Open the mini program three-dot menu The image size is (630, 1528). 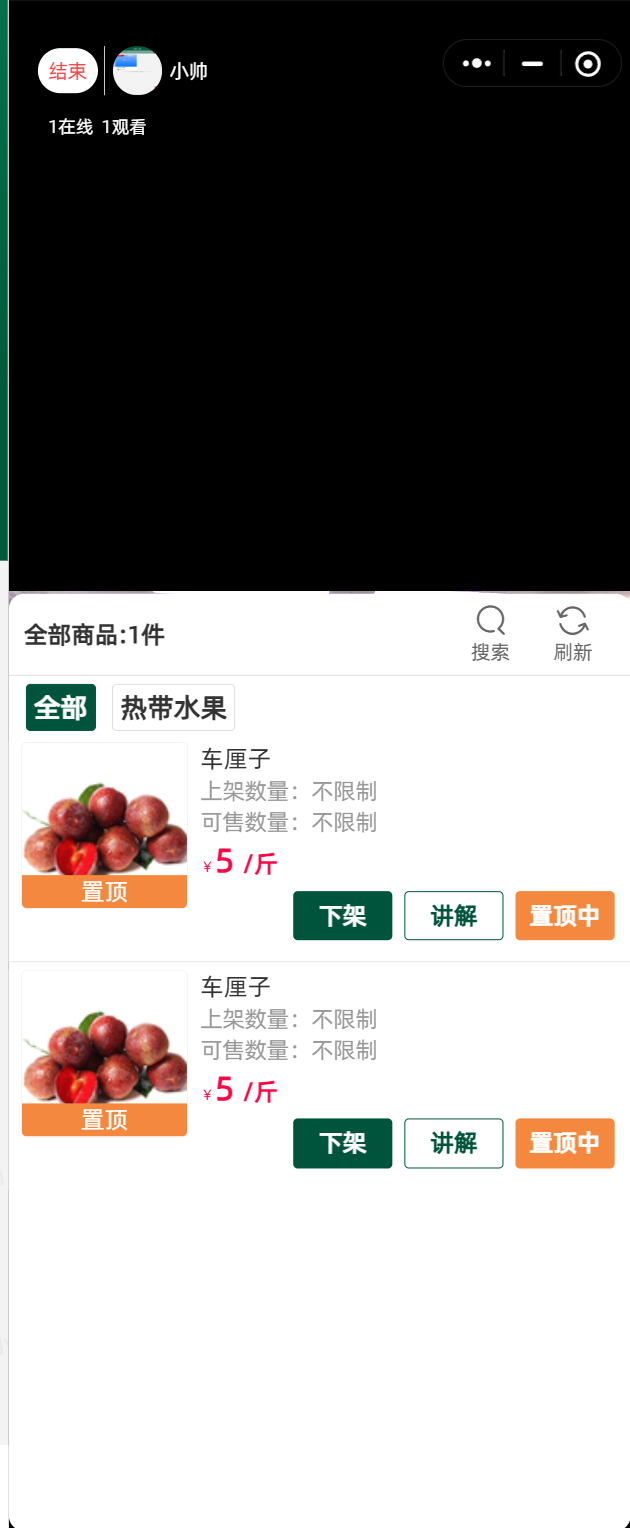point(477,64)
